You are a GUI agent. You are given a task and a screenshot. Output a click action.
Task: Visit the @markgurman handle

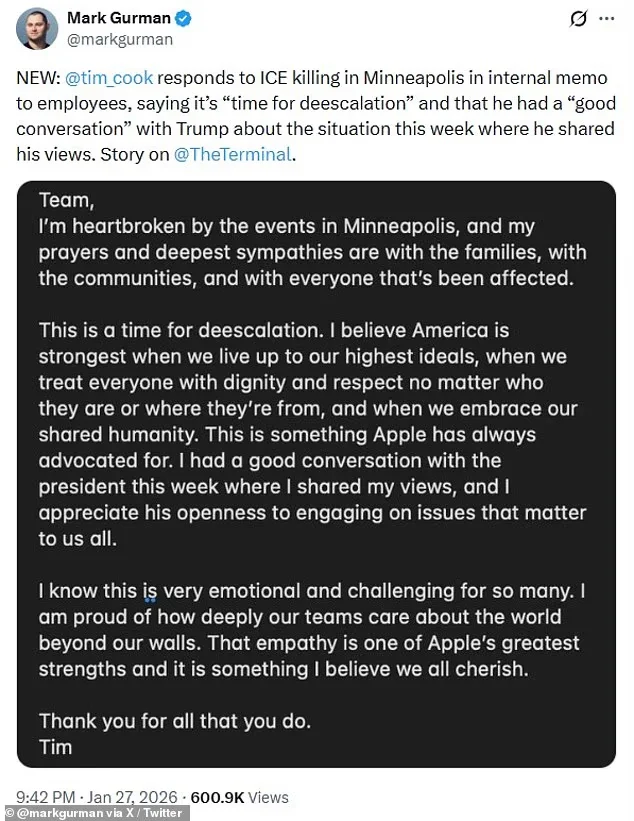pyautogui.click(x=119, y=40)
